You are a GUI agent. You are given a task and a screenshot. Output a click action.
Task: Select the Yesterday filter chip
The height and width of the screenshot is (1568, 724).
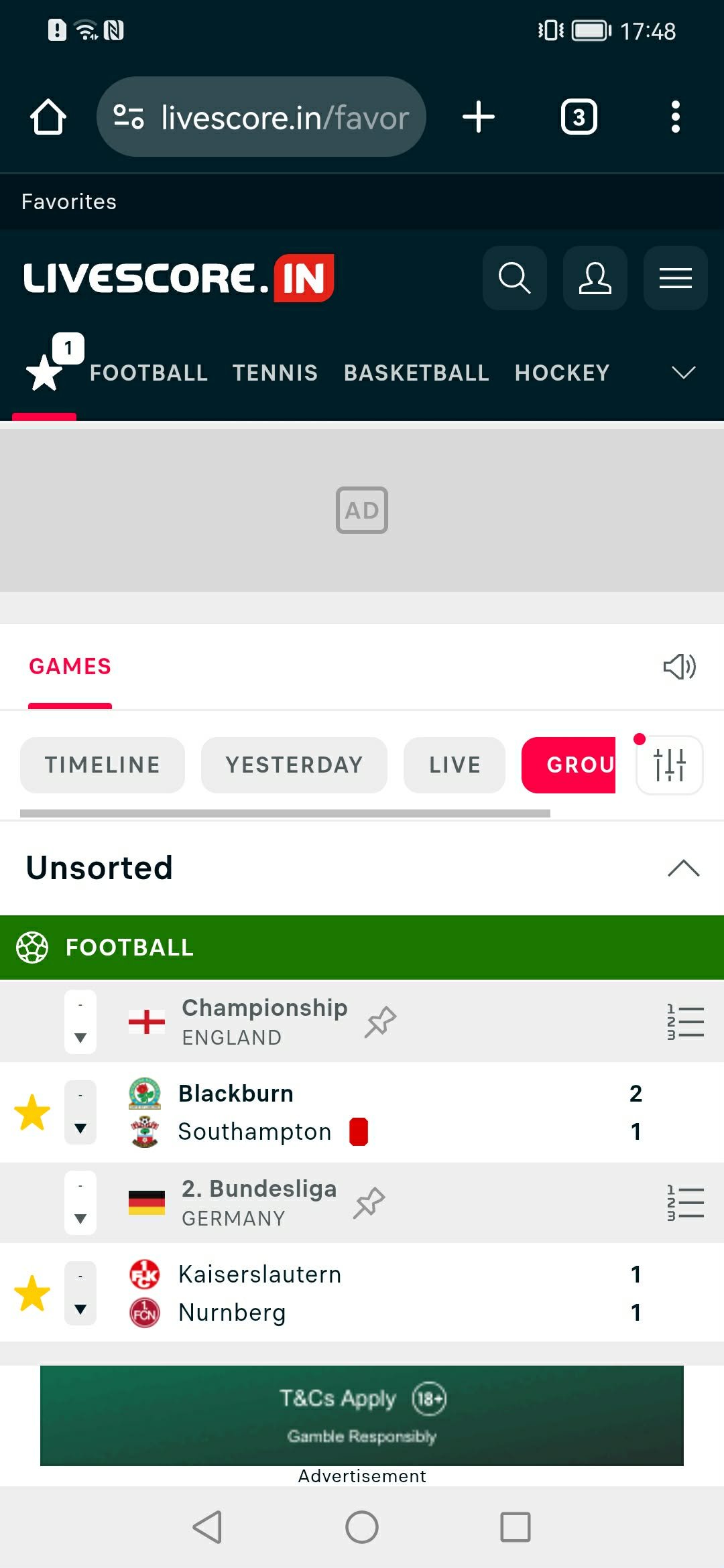click(294, 765)
